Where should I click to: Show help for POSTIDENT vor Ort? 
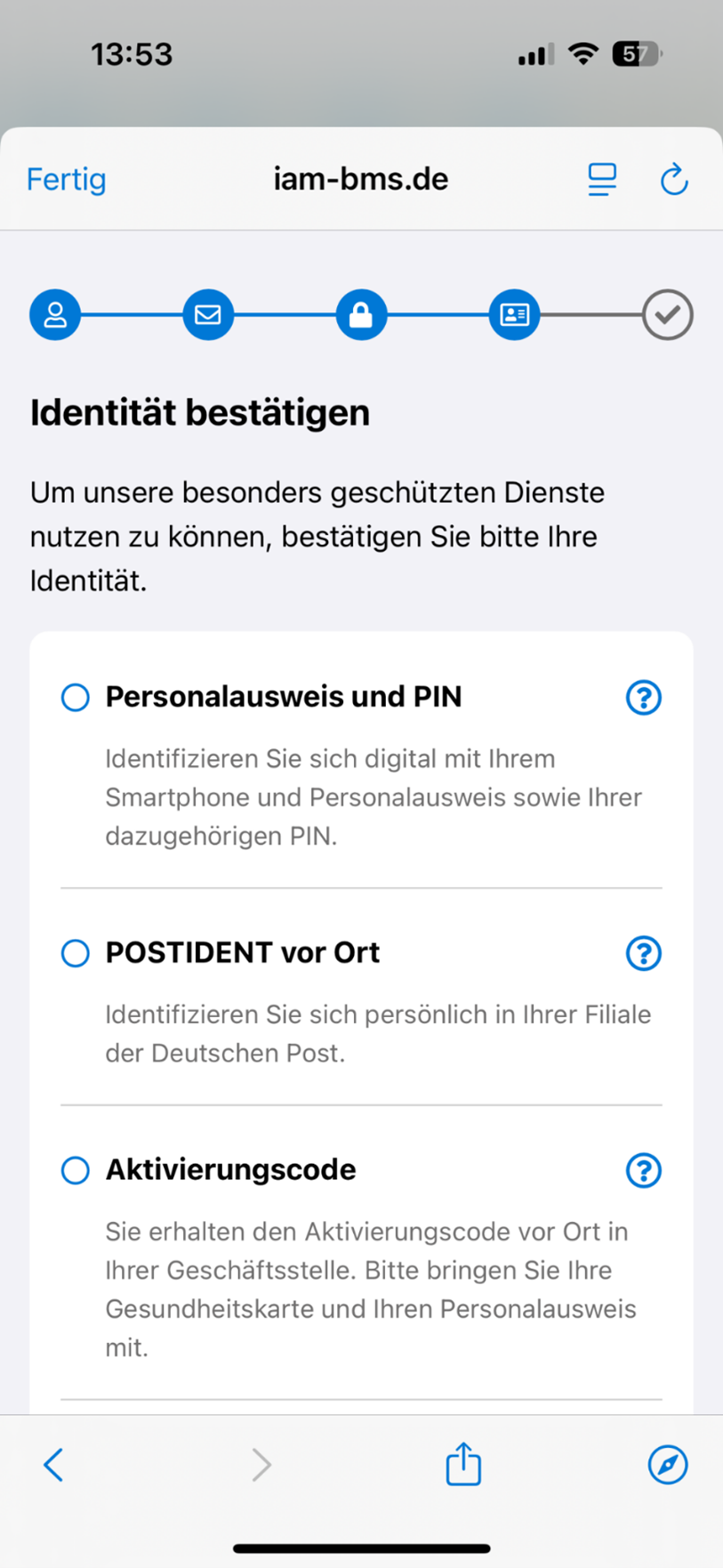[x=643, y=953]
